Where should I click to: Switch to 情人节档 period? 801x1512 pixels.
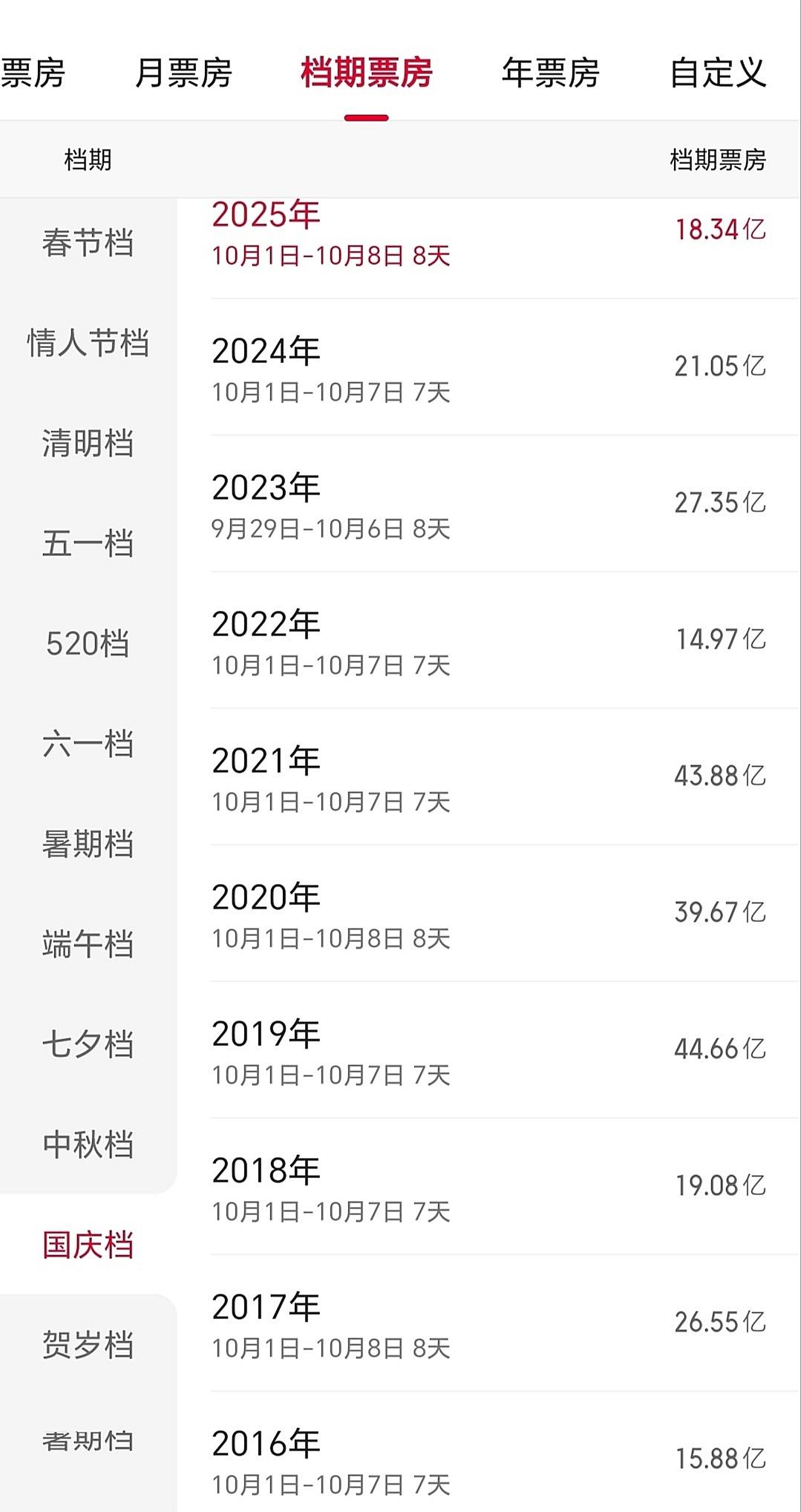point(88,343)
